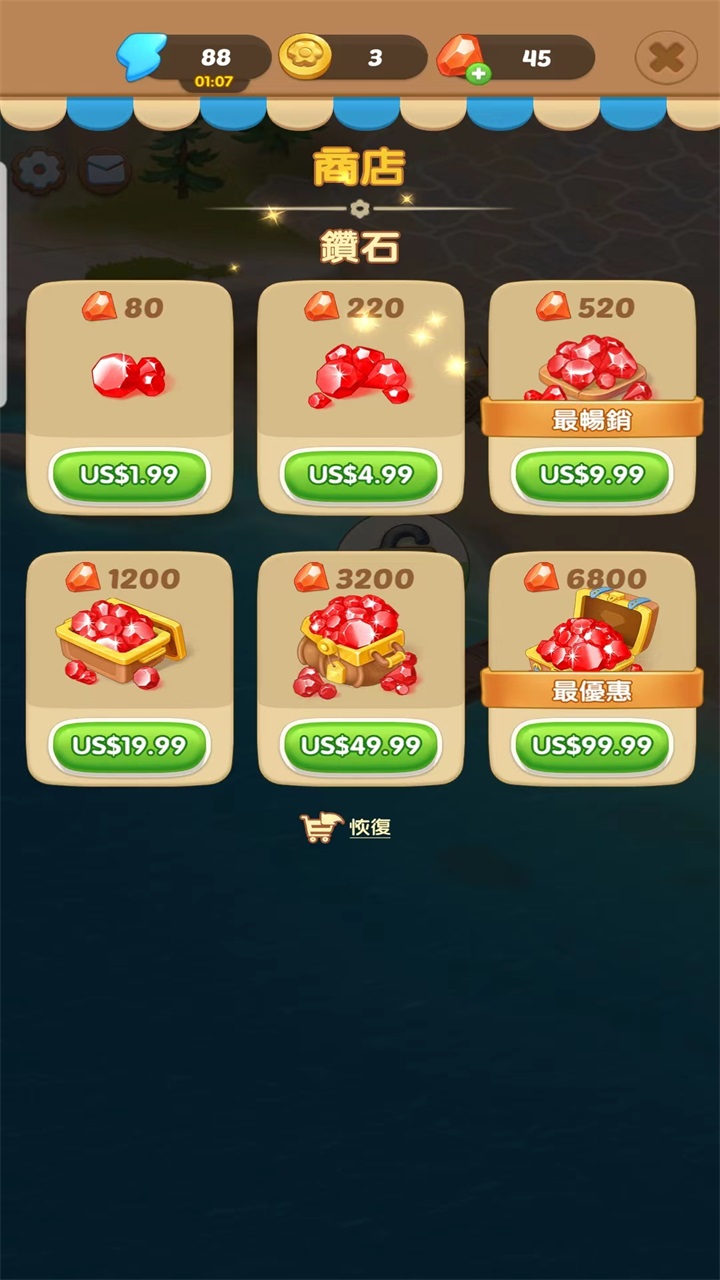Tap the 恢復 restore purchases link

[368, 828]
